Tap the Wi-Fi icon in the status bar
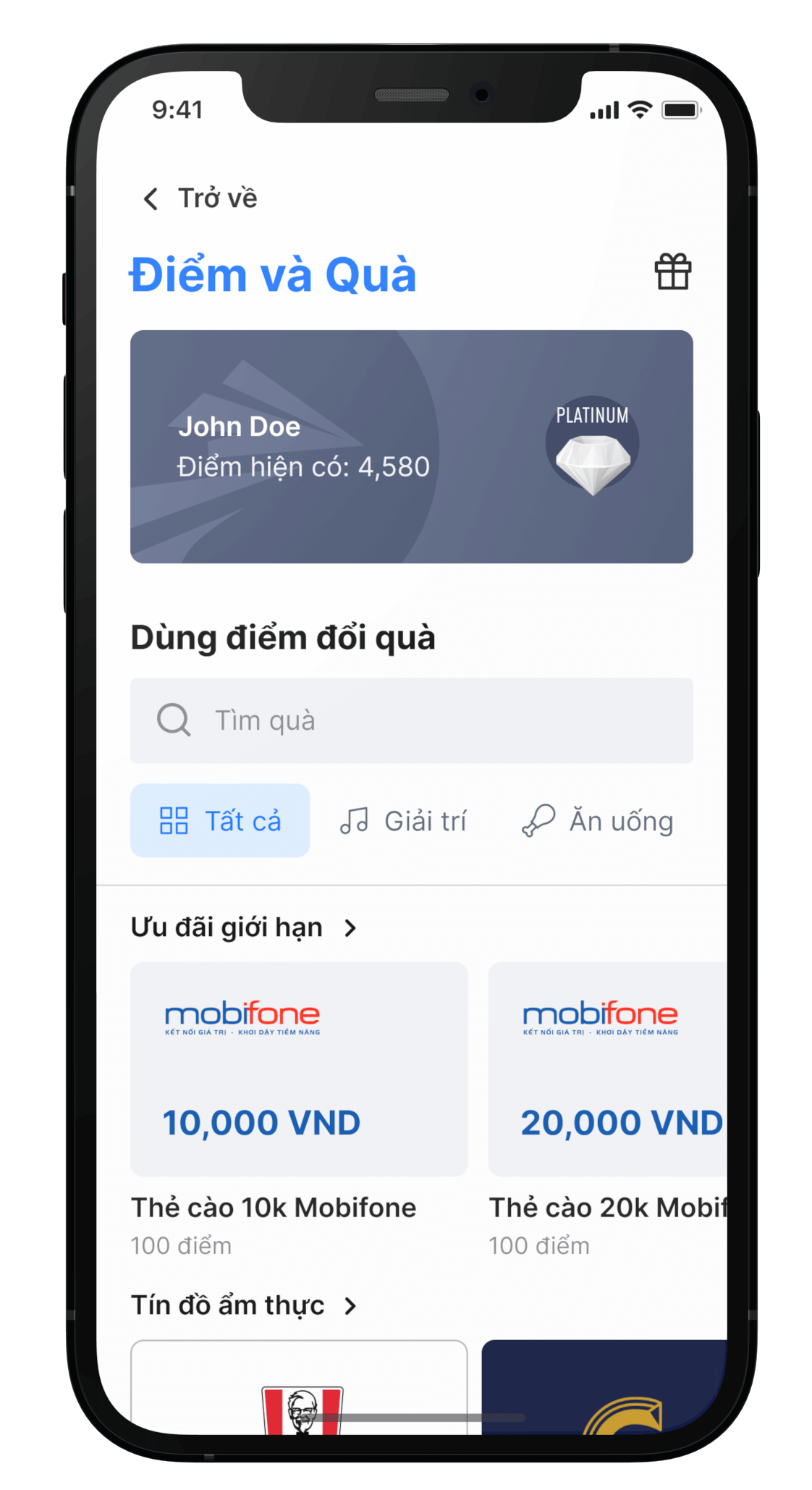The height and width of the screenshot is (1490, 812). point(640,109)
